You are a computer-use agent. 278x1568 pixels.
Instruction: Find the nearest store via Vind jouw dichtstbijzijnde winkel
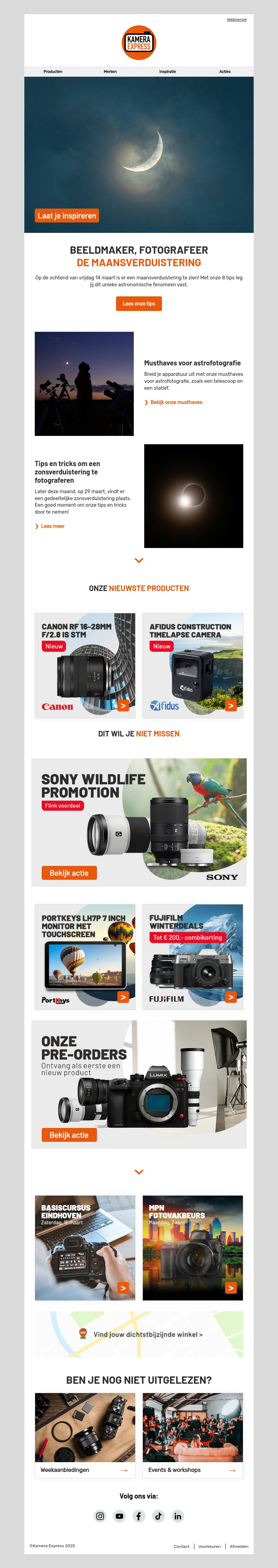click(148, 1334)
